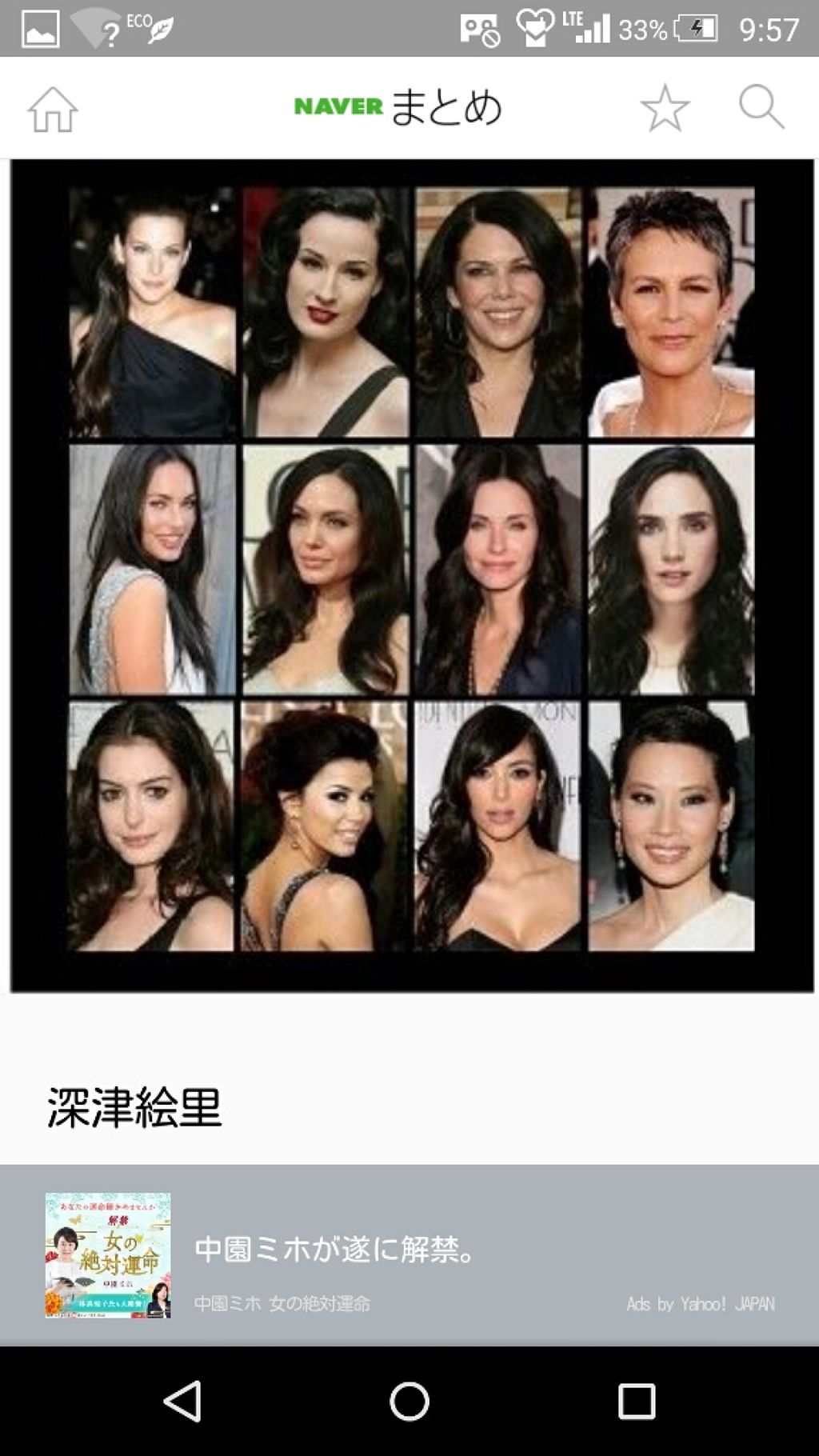Open recent apps from the navigation bar

click(x=637, y=1402)
